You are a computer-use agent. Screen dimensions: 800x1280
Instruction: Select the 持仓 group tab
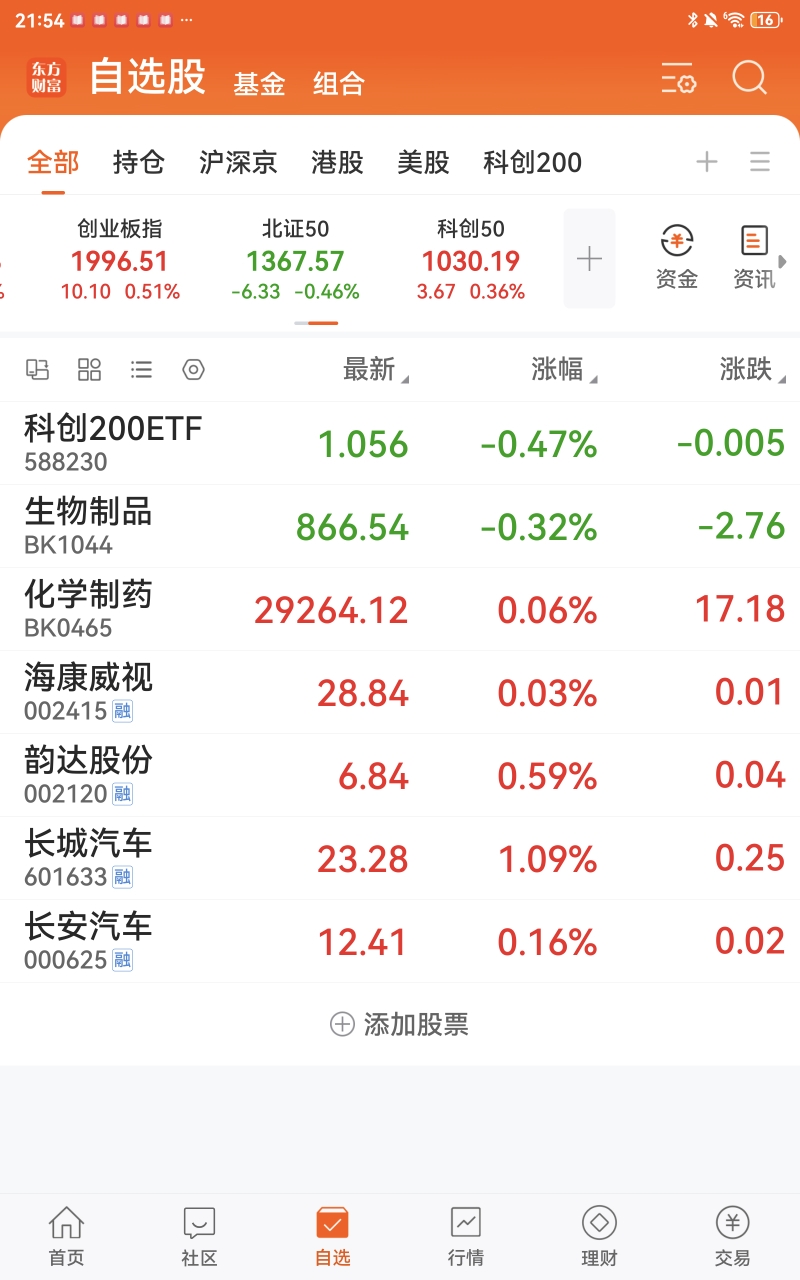138,162
